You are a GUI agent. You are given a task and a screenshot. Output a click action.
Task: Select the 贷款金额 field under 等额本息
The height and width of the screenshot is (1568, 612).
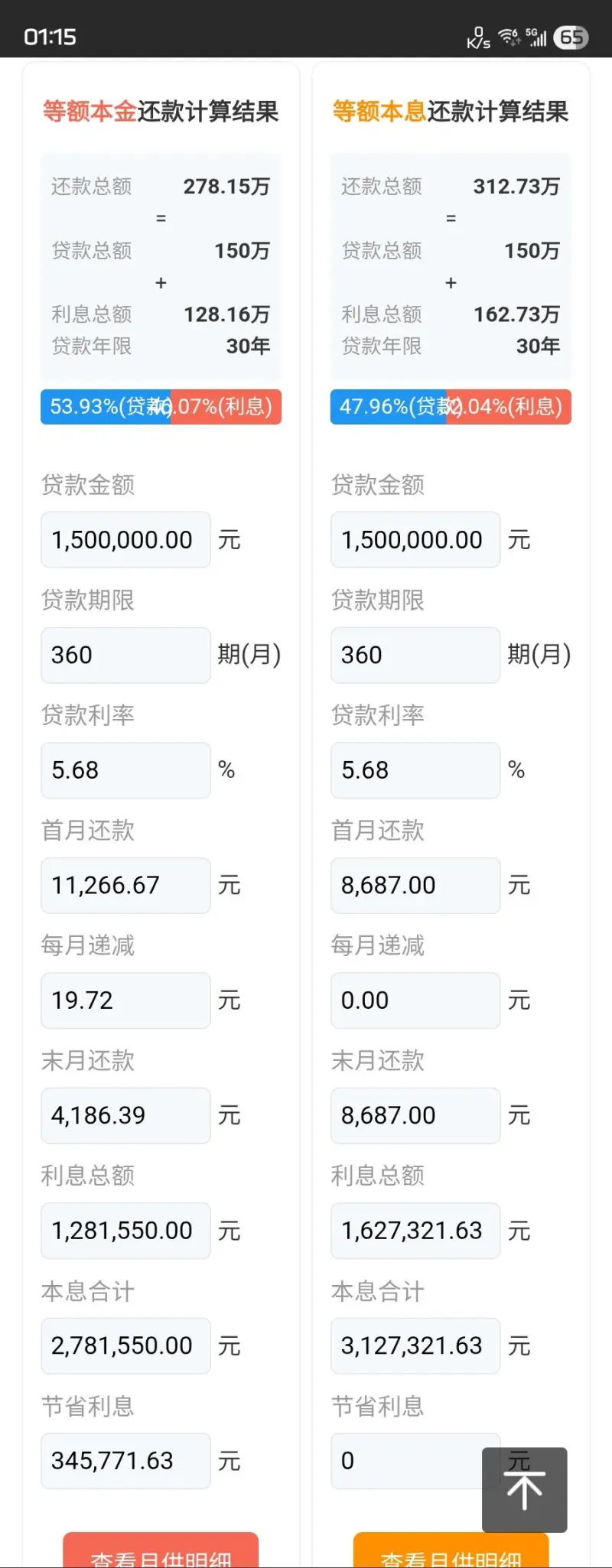pyautogui.click(x=415, y=540)
